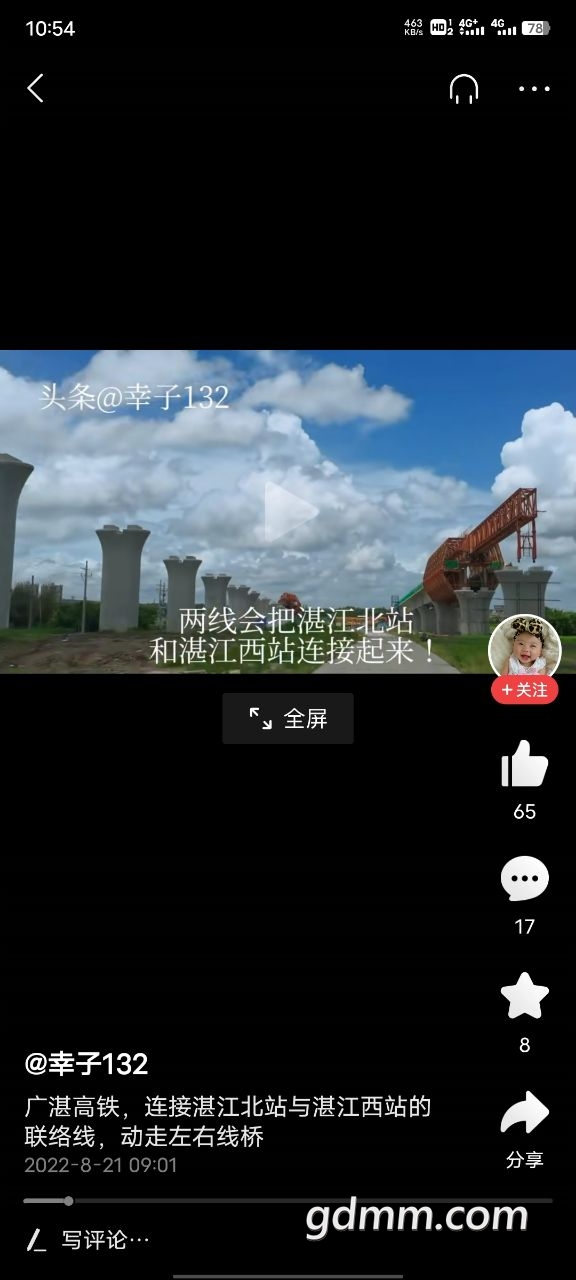Favorite the video with star icon
Screen dimensions: 576x1280
click(x=524, y=996)
